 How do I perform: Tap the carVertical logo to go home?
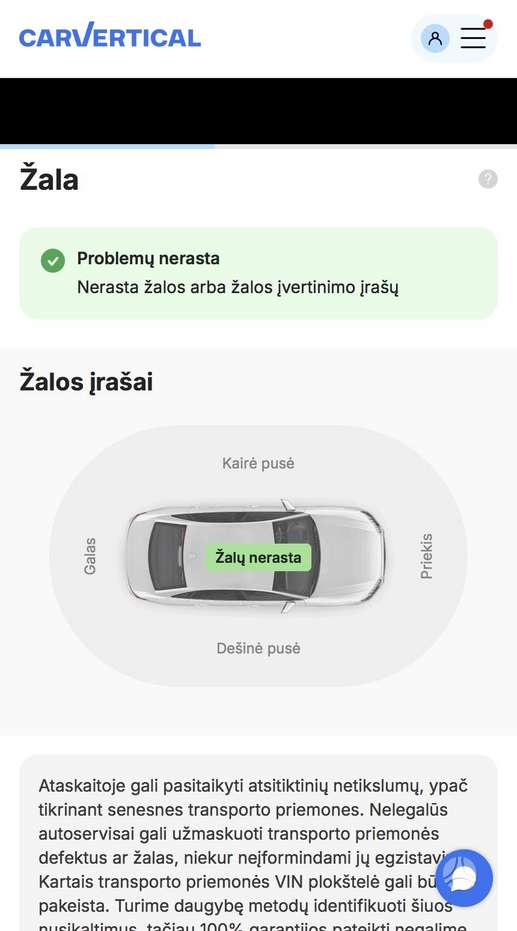[110, 36]
